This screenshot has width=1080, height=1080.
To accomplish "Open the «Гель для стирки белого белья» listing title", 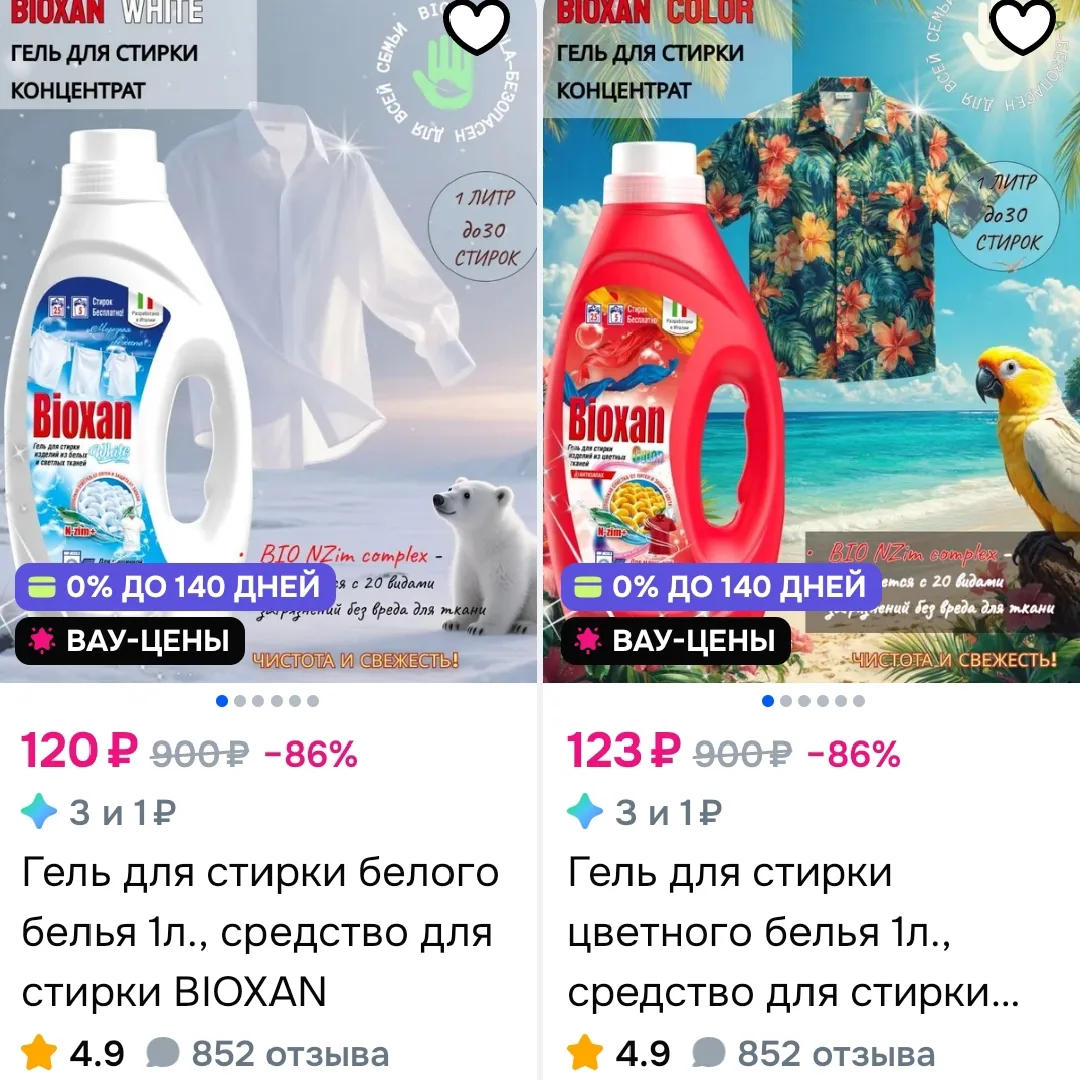I will [260, 932].
